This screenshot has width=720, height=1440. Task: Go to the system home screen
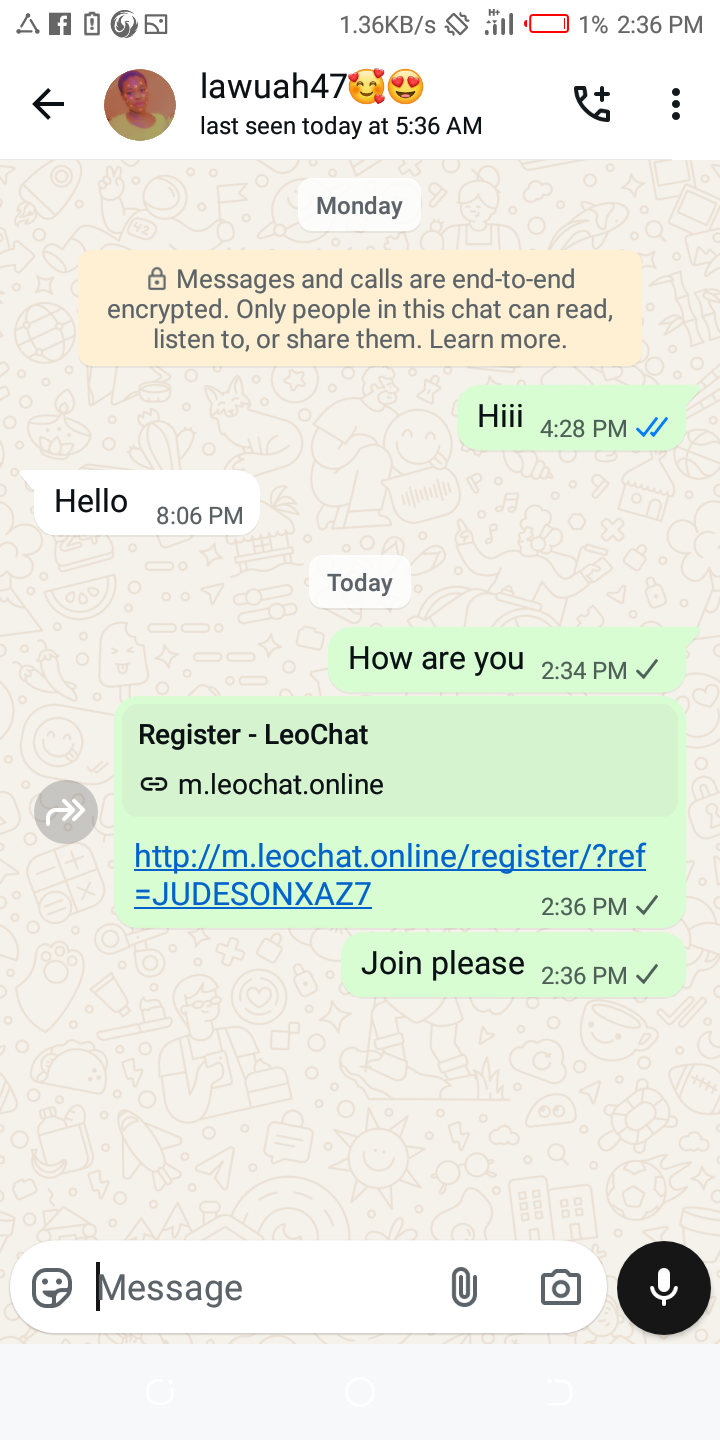coord(360,1391)
